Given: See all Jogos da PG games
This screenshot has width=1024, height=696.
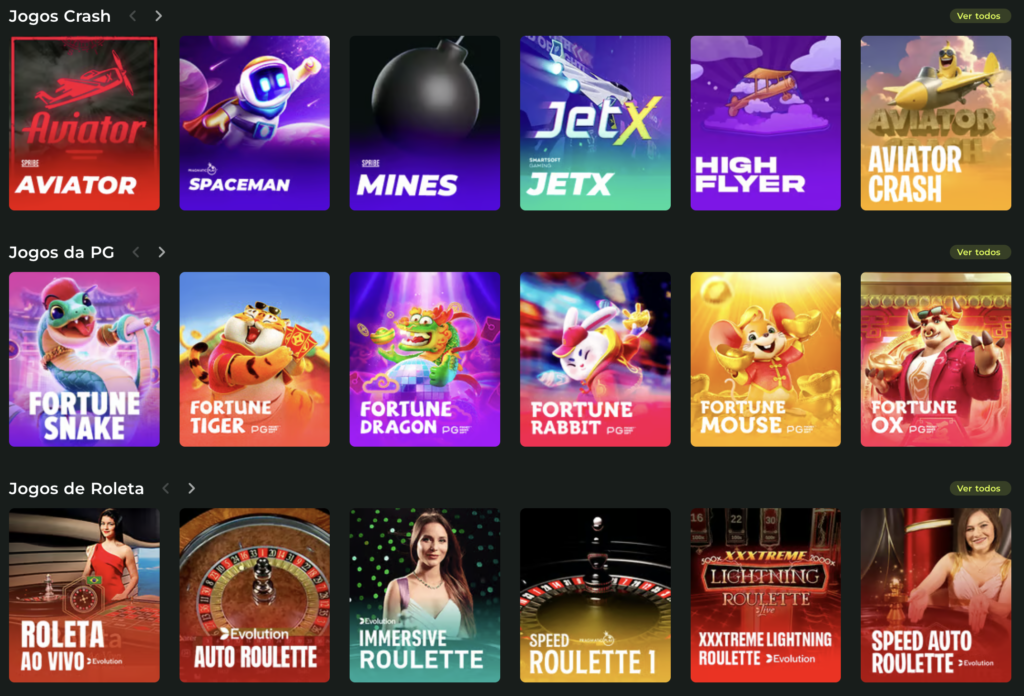Looking at the screenshot, I should [x=979, y=252].
